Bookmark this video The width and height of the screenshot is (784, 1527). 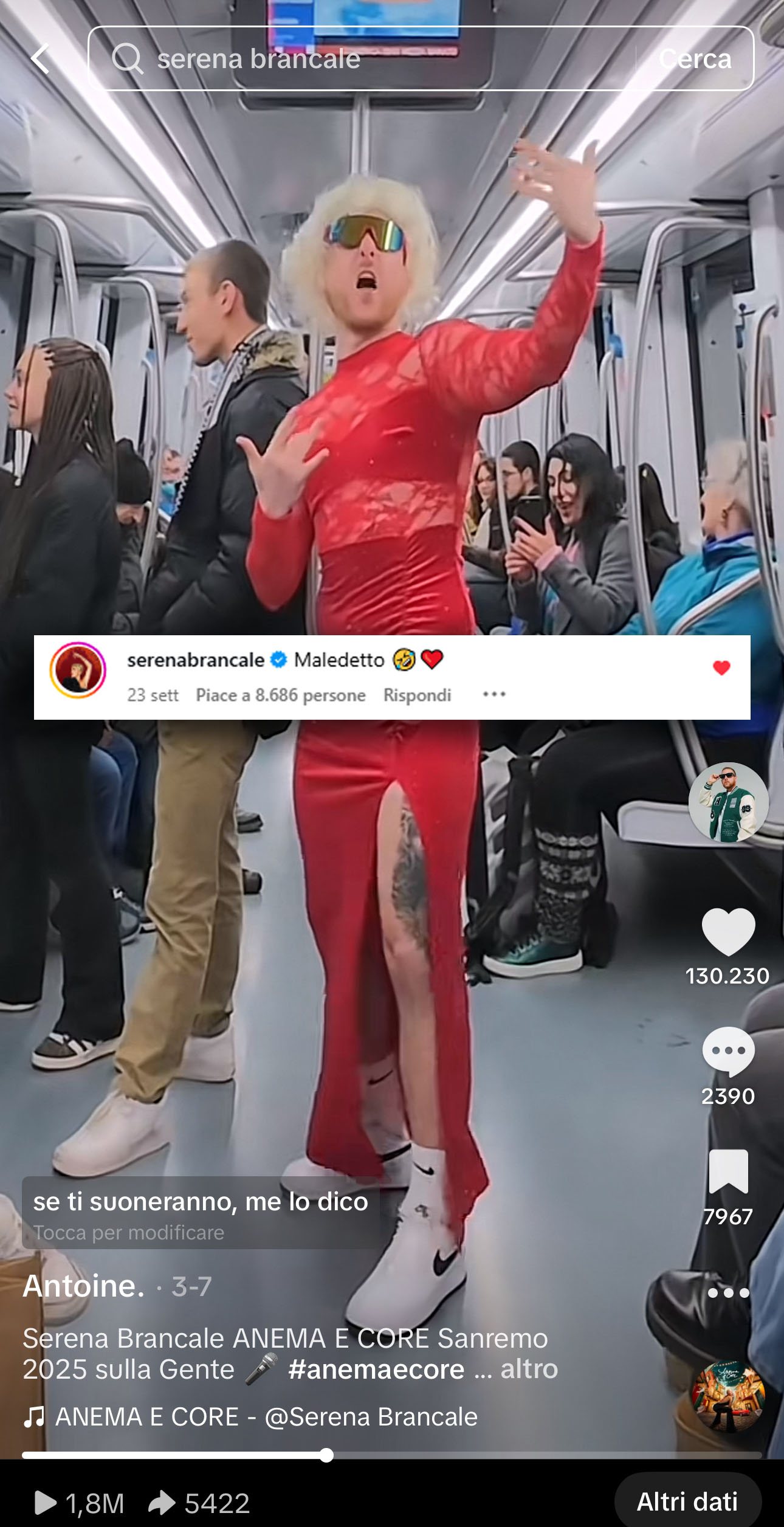tap(728, 1171)
